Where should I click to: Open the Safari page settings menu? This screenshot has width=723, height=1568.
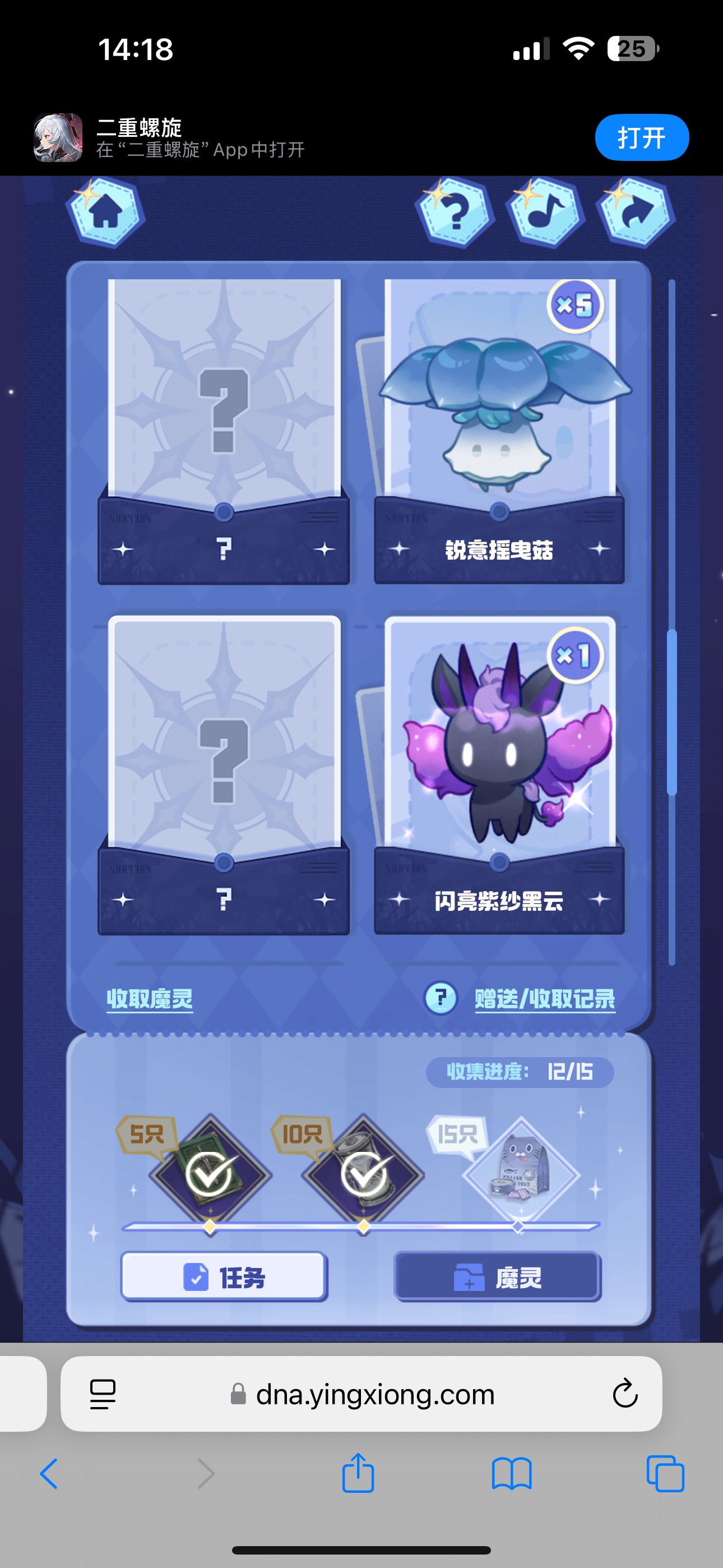tap(102, 1394)
